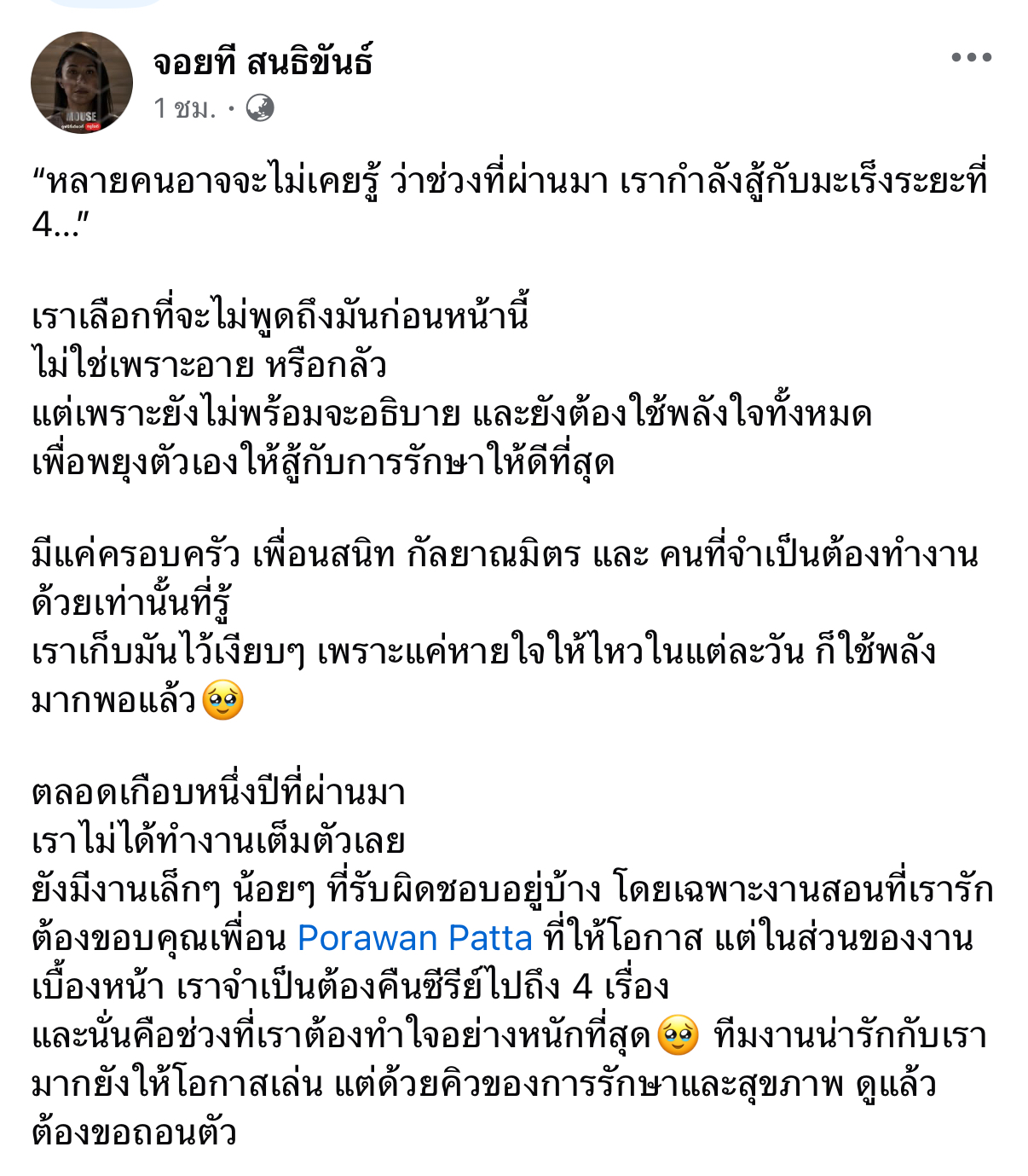Open the author name จอยที สนธิขันธ์
1028x1176 pixels.
(x=263, y=62)
